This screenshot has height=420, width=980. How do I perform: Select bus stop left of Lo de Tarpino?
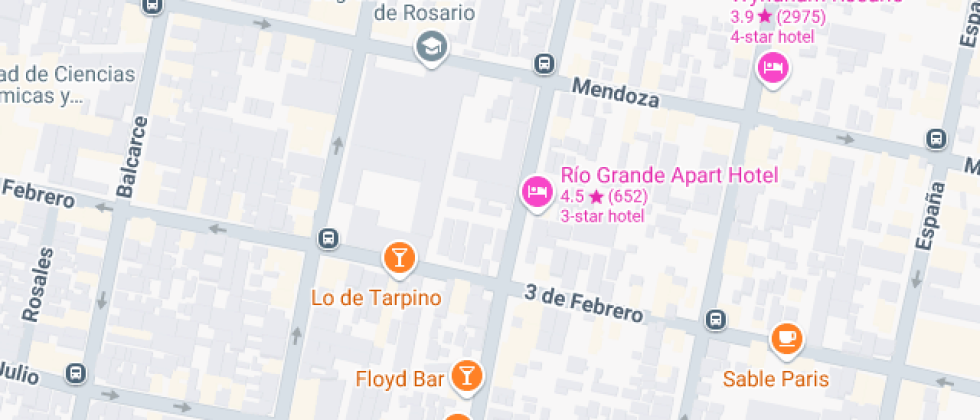pos(327,238)
